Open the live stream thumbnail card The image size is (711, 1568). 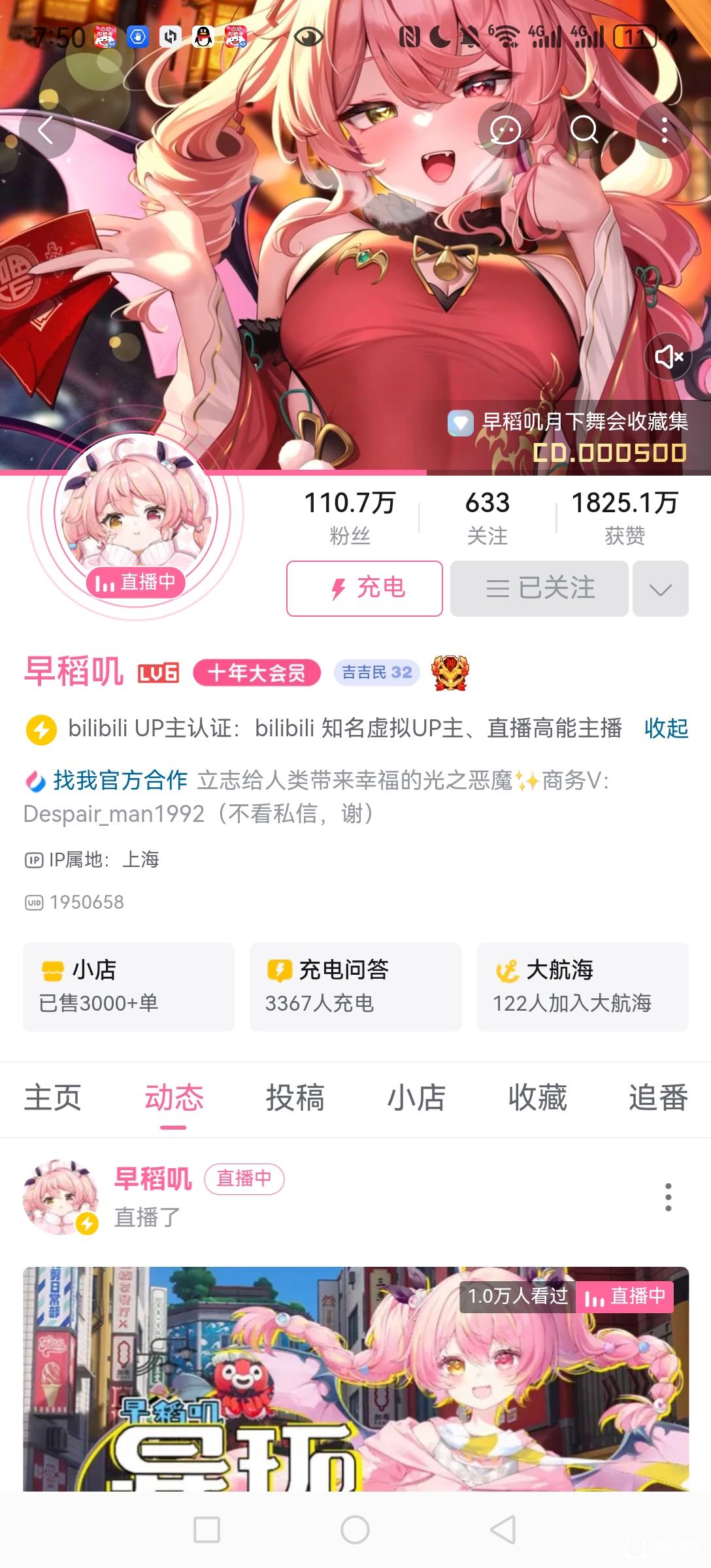(355, 1379)
